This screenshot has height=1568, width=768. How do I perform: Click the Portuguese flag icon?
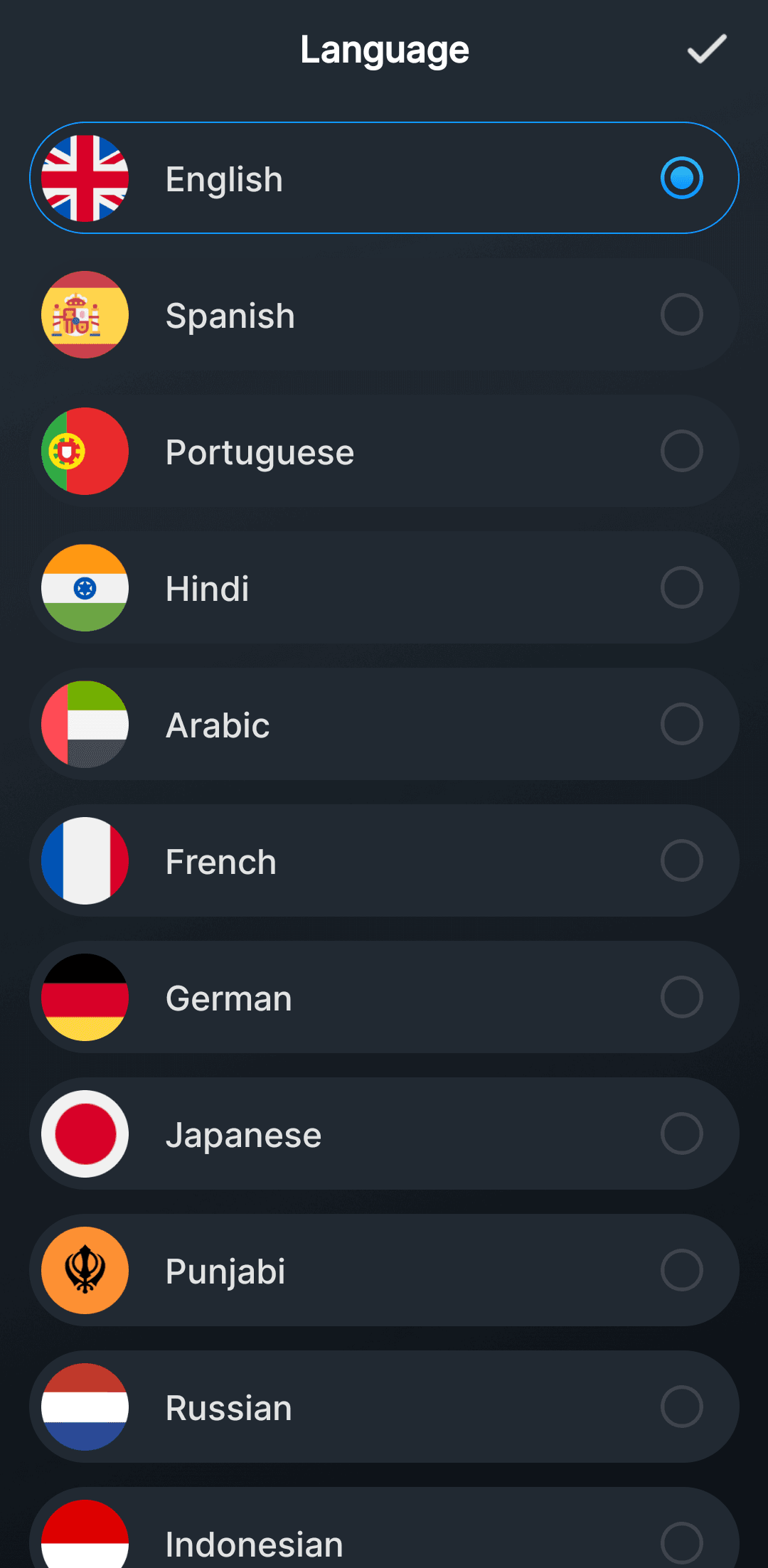coord(85,451)
